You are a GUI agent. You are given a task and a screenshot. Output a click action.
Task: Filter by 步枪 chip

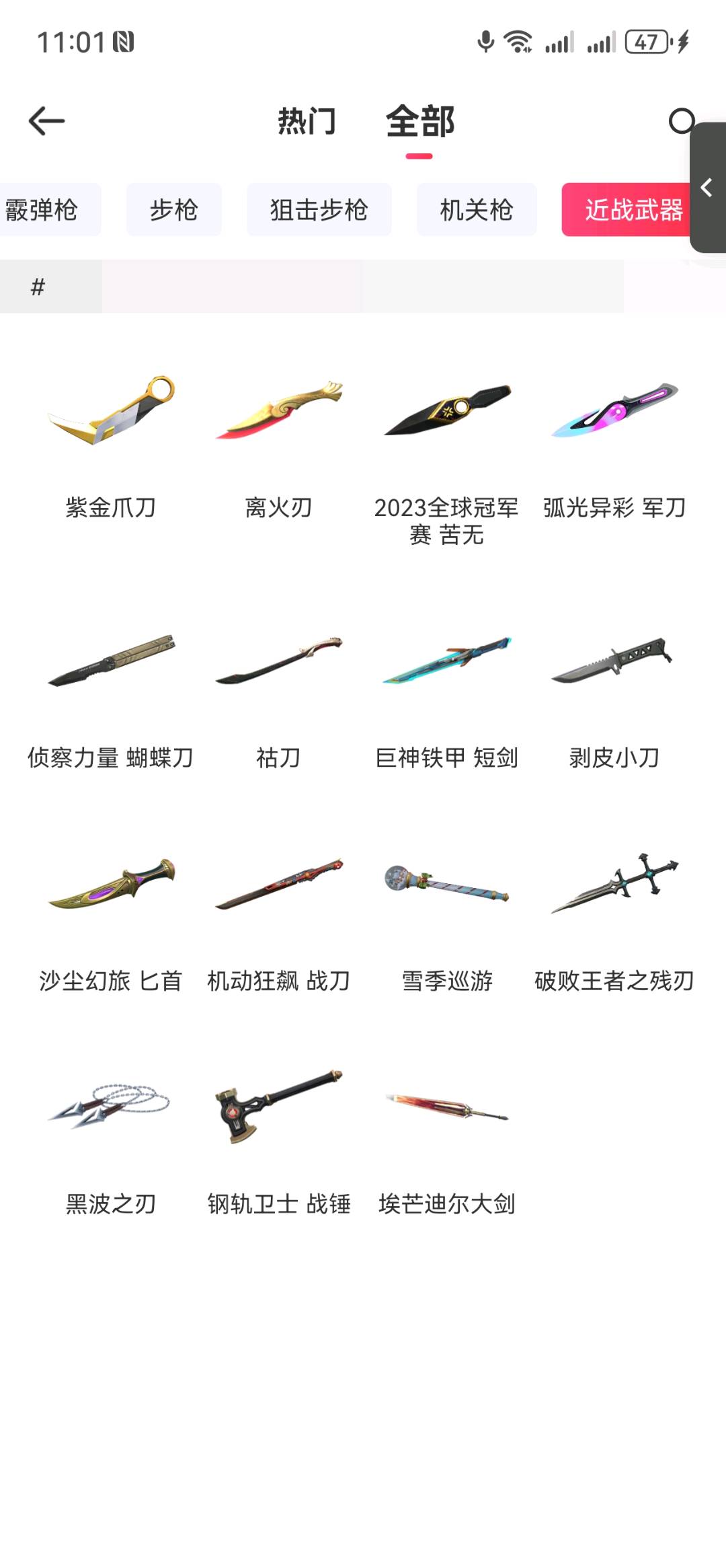coord(173,210)
